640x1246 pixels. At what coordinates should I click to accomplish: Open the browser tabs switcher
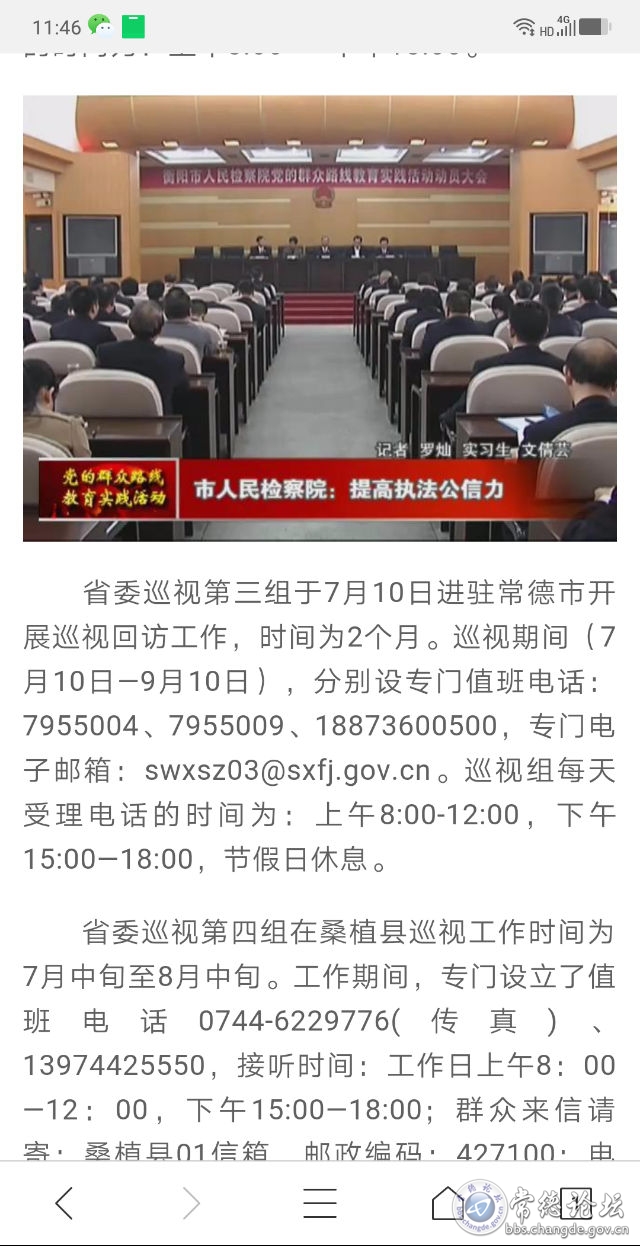pos(575,1203)
